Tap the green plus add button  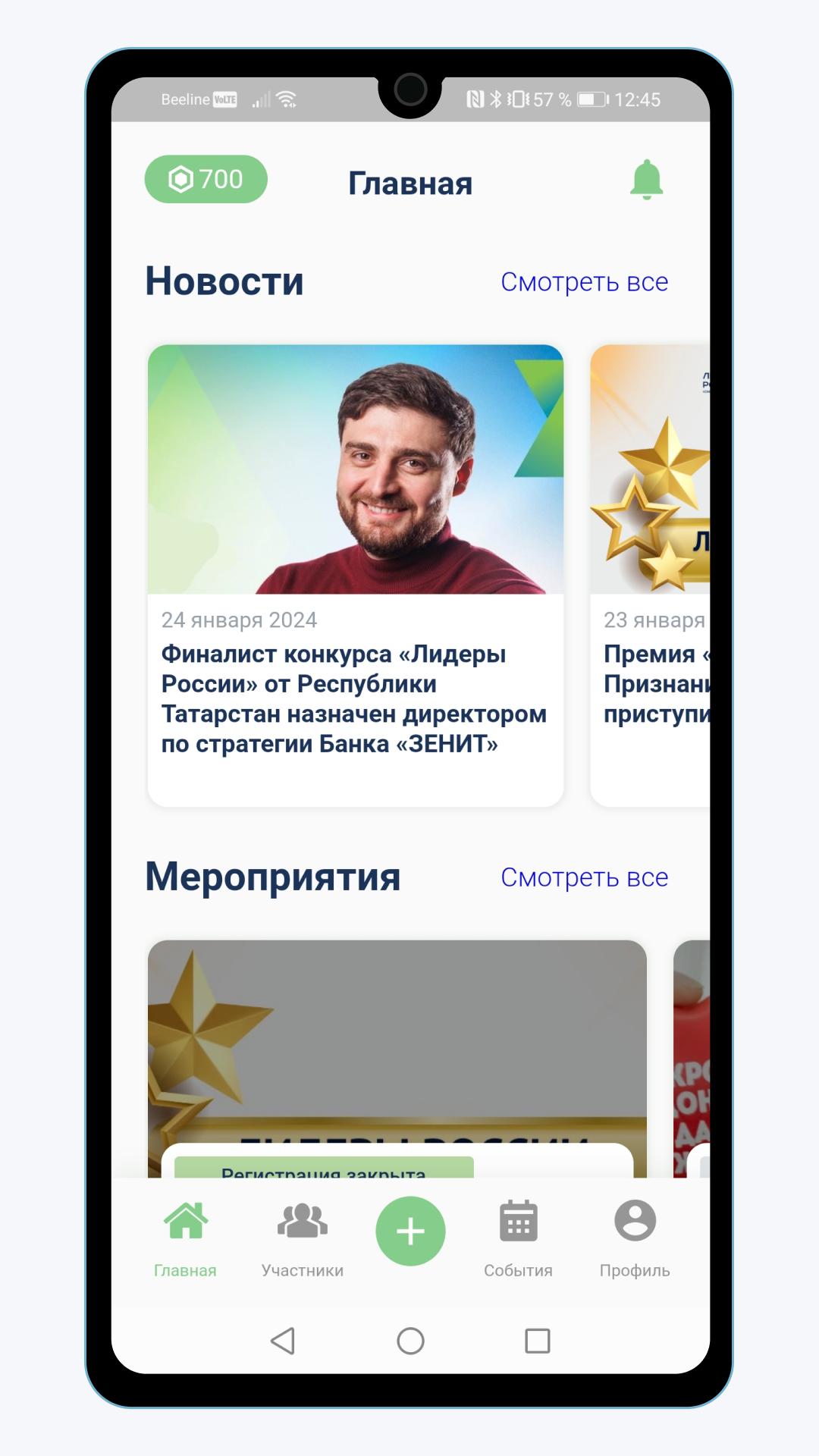pyautogui.click(x=410, y=1231)
